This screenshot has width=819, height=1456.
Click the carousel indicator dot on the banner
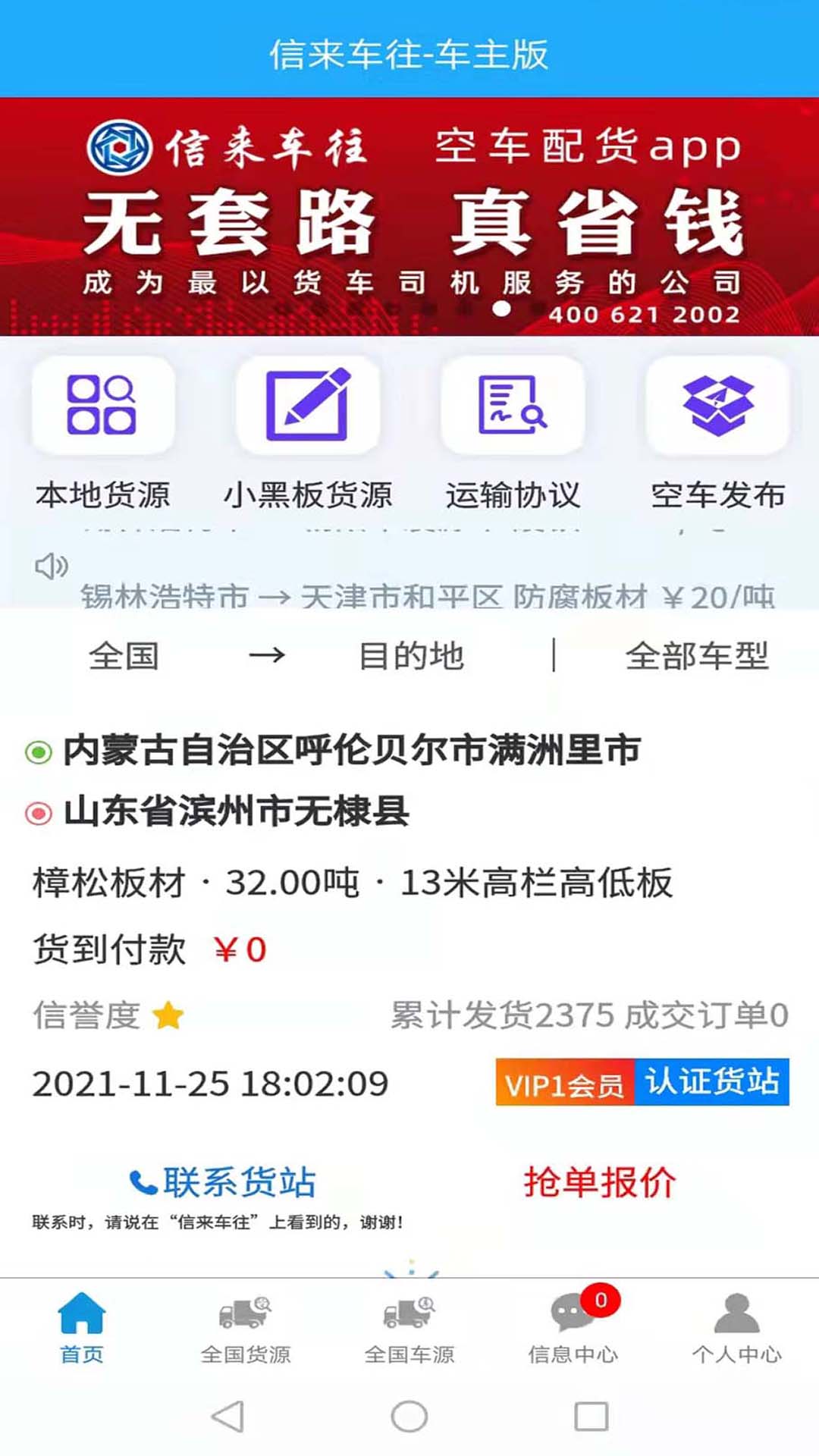[500, 309]
